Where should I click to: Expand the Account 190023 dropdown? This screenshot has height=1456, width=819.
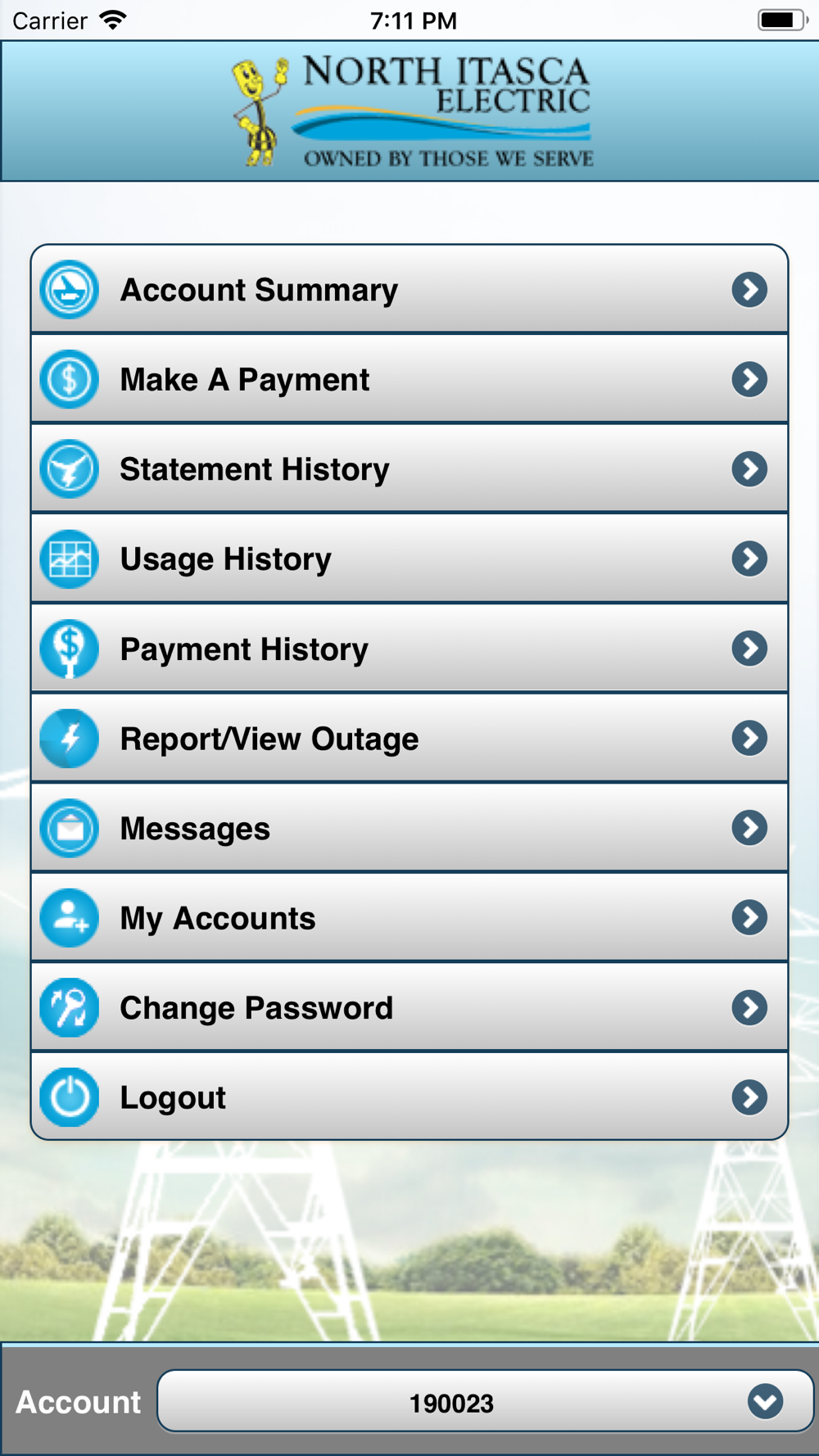click(x=485, y=1401)
